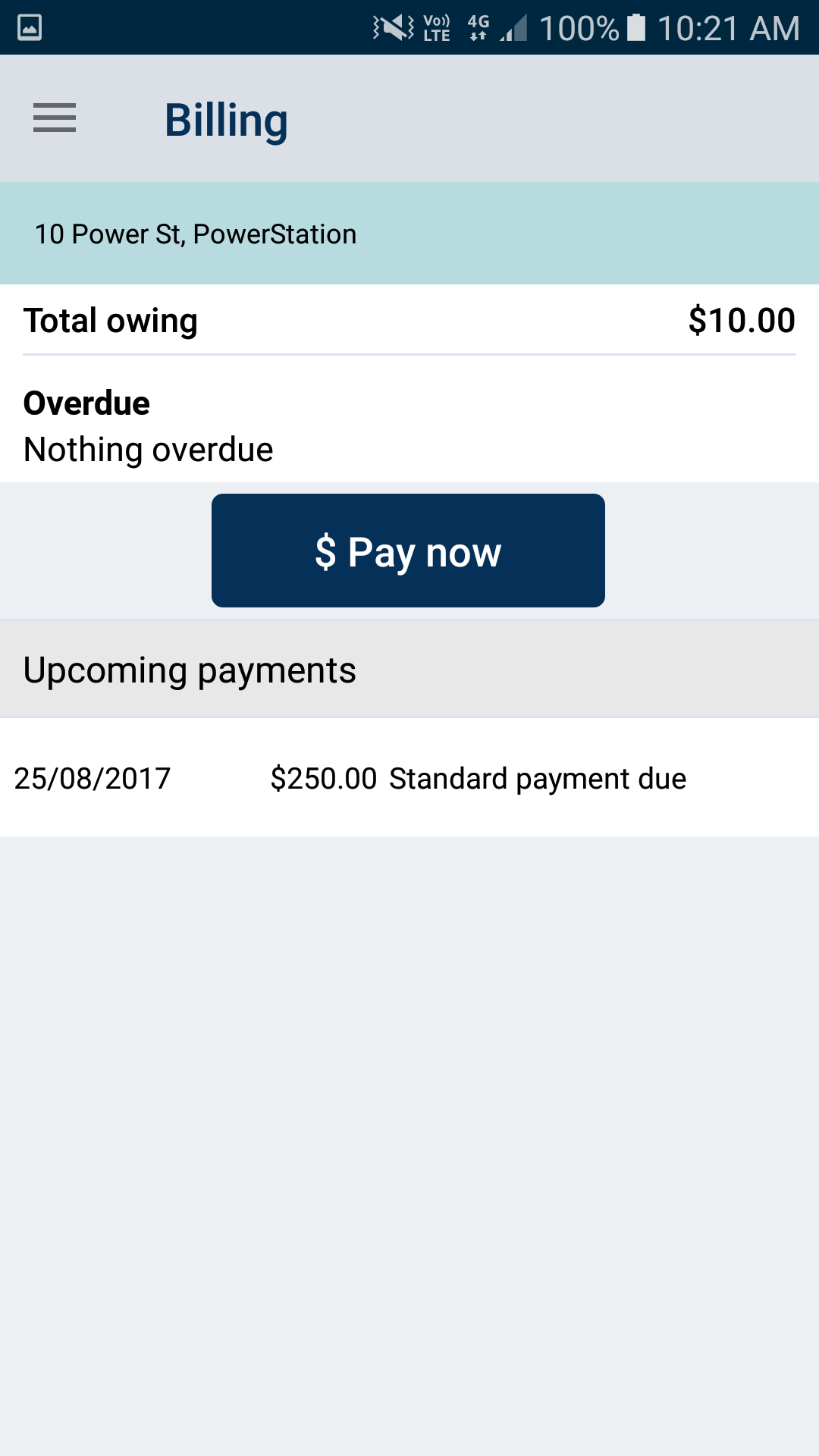Screen dimensions: 819x1456
Task: Tap the Pay now button
Action: point(408,551)
